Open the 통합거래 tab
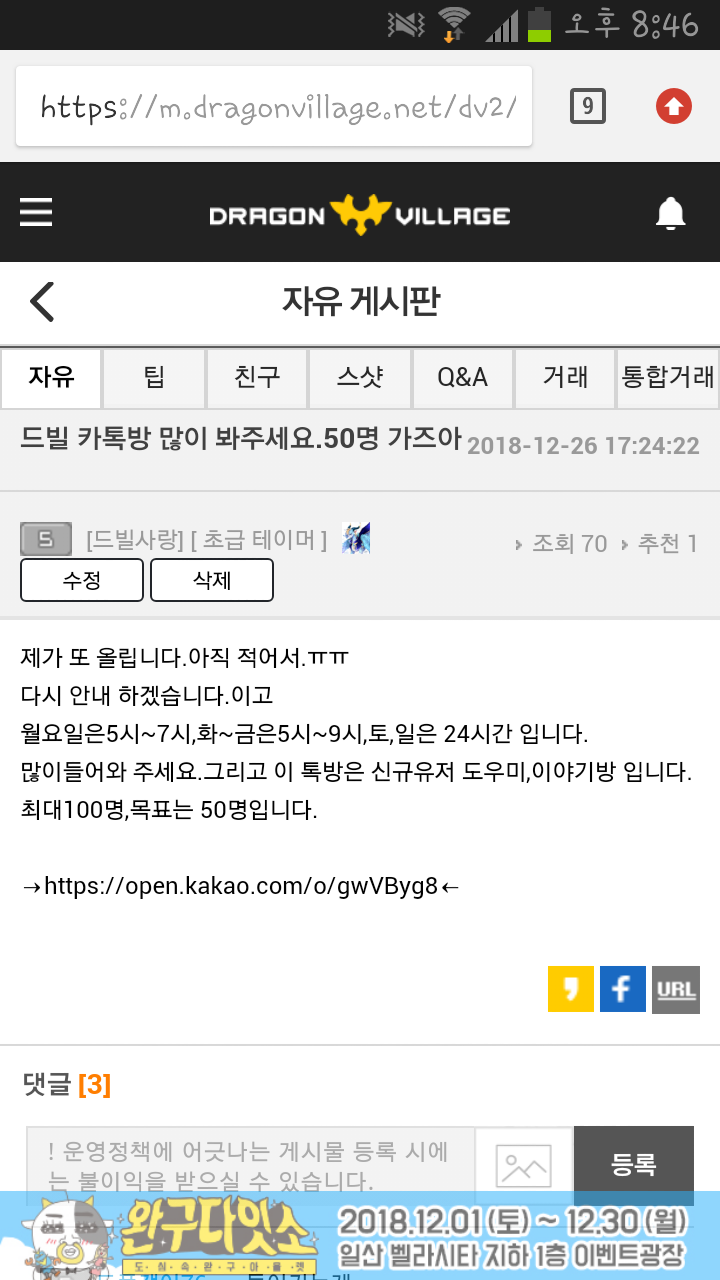 [x=668, y=378]
